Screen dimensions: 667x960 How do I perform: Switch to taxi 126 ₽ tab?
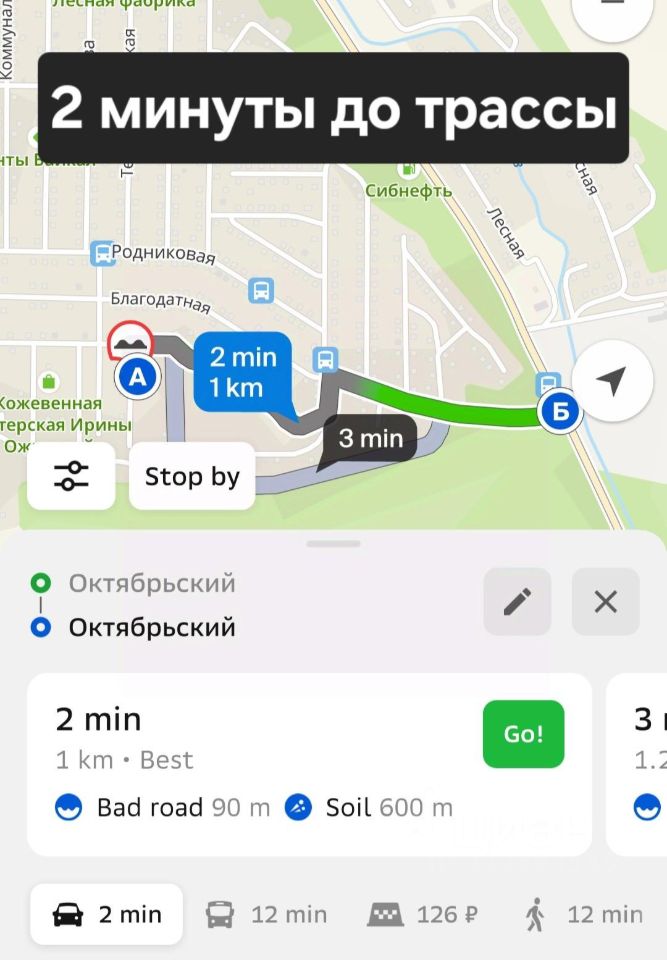(x=425, y=914)
